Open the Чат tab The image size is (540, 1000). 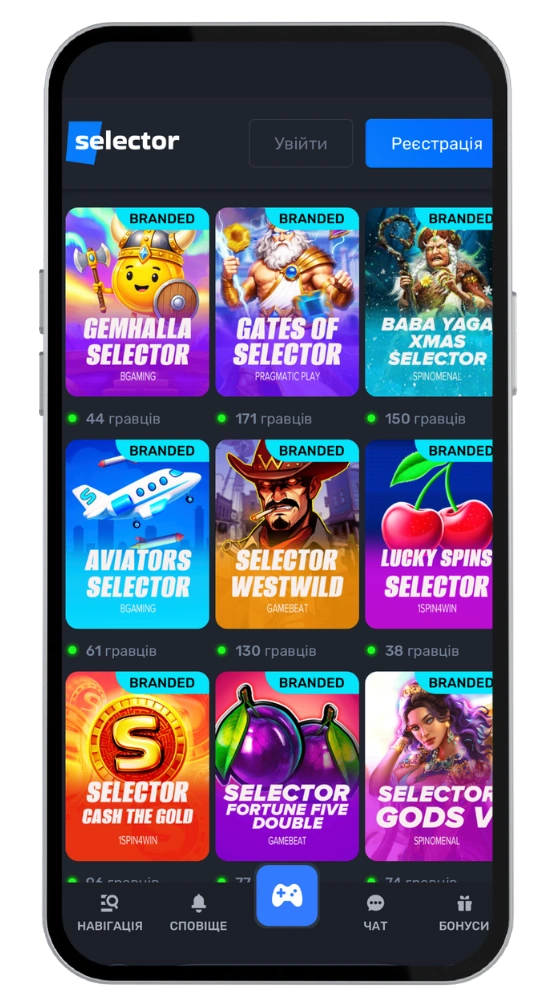[375, 913]
